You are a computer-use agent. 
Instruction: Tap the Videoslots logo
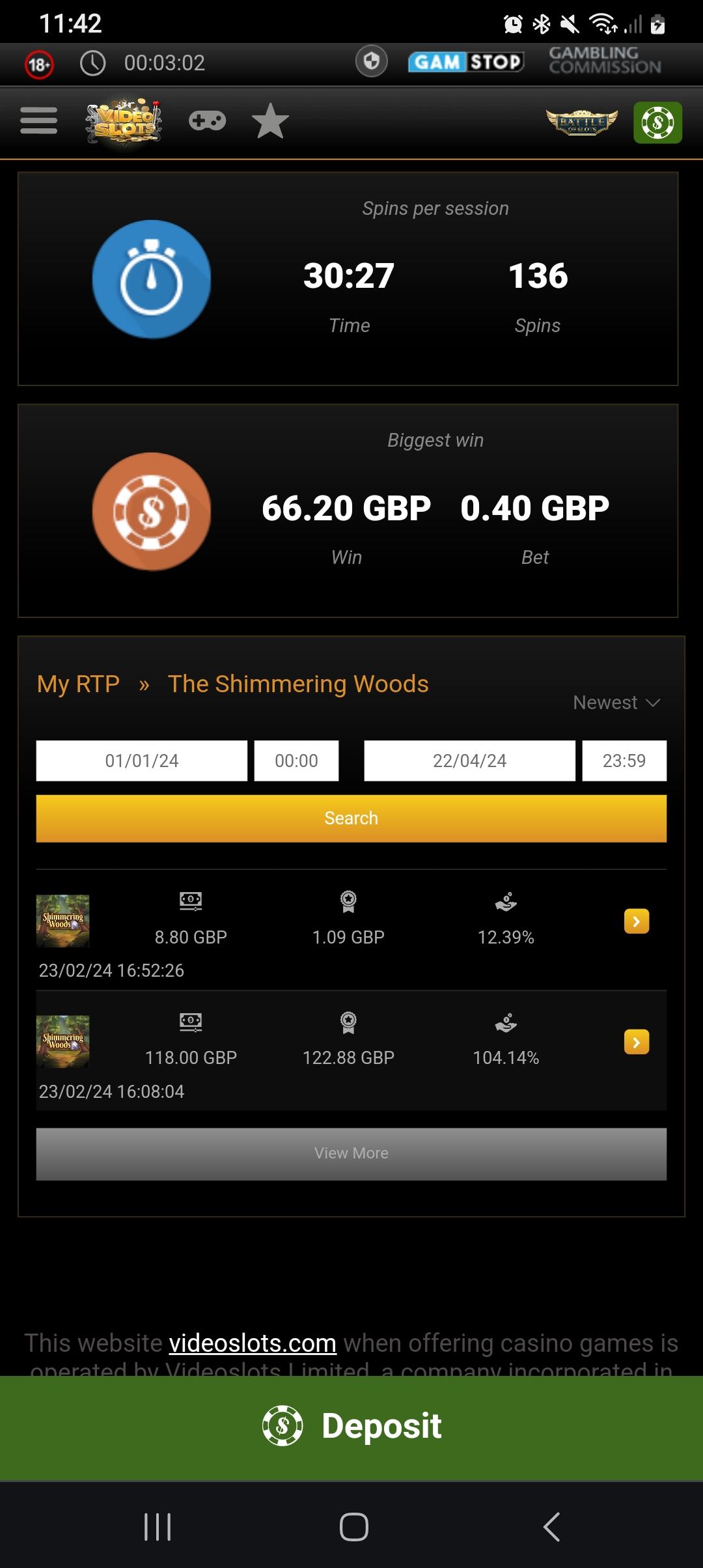pyautogui.click(x=124, y=122)
